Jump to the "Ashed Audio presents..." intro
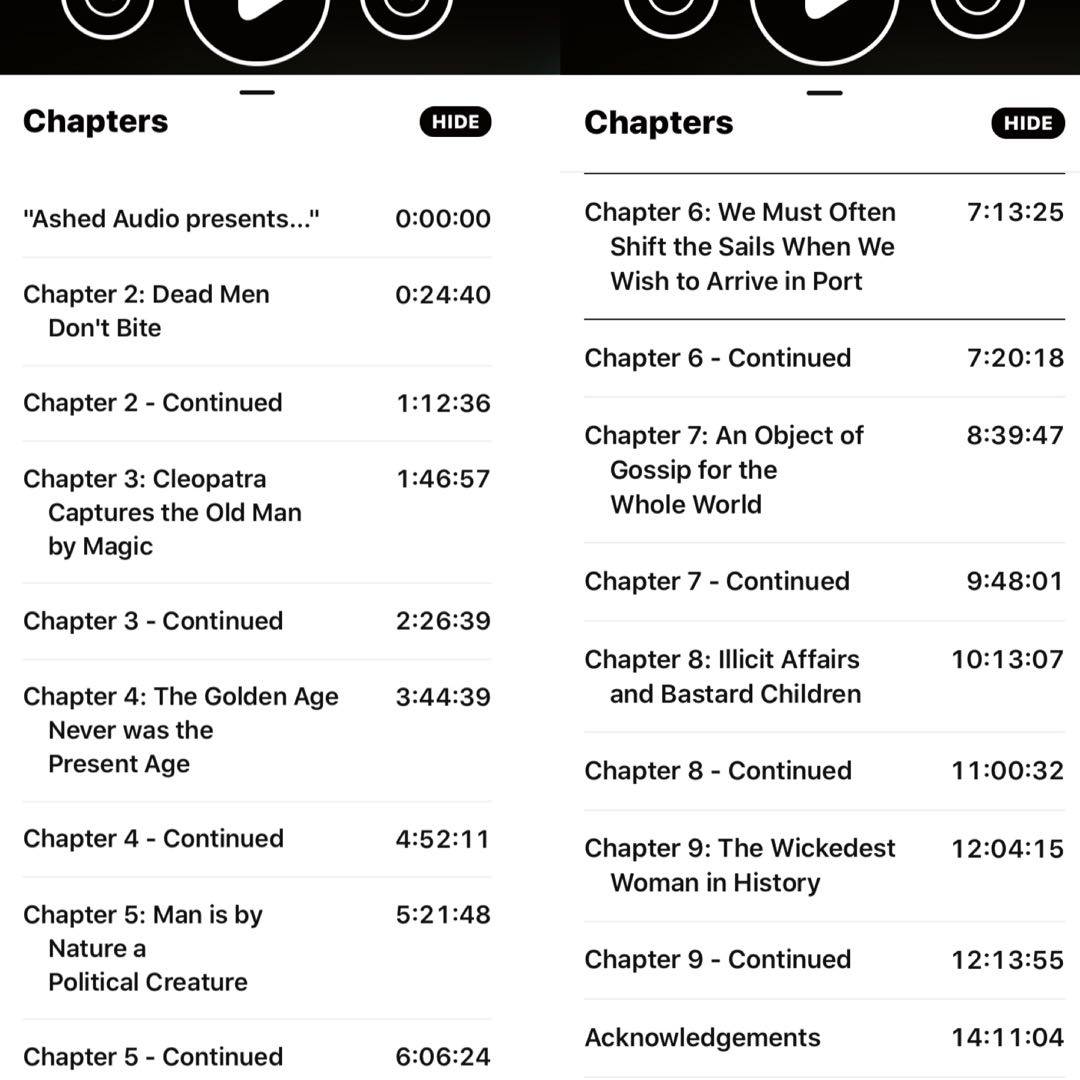The width and height of the screenshot is (1080, 1080). coord(172,219)
